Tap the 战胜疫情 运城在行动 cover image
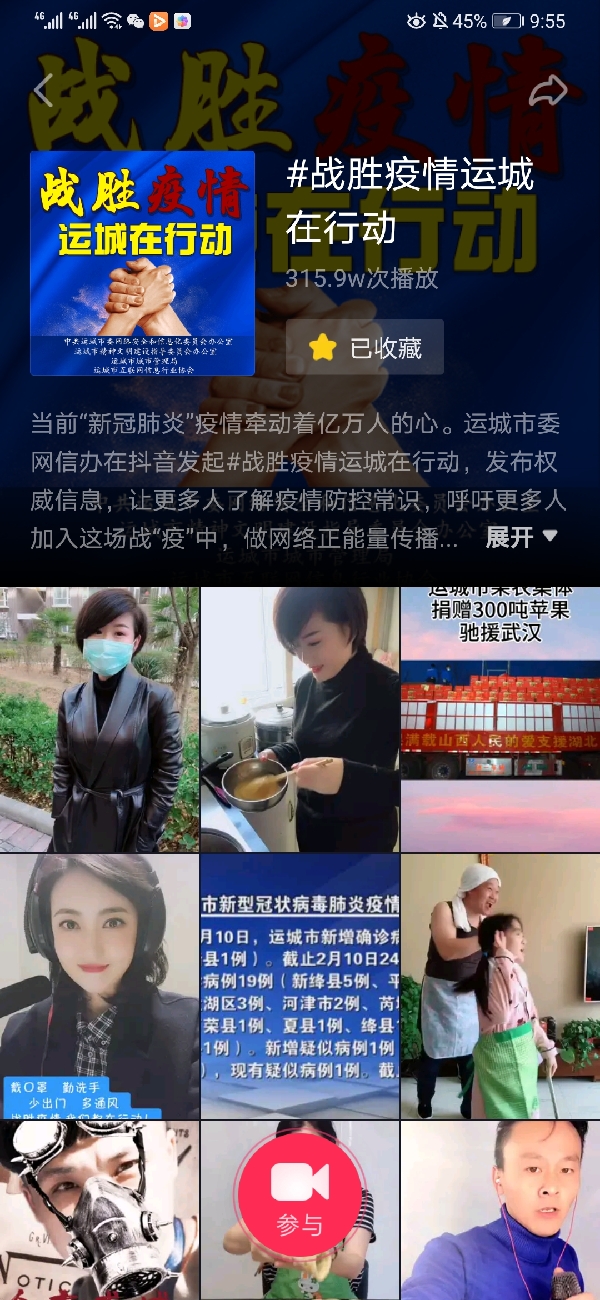This screenshot has height=1300, width=600. pos(142,263)
